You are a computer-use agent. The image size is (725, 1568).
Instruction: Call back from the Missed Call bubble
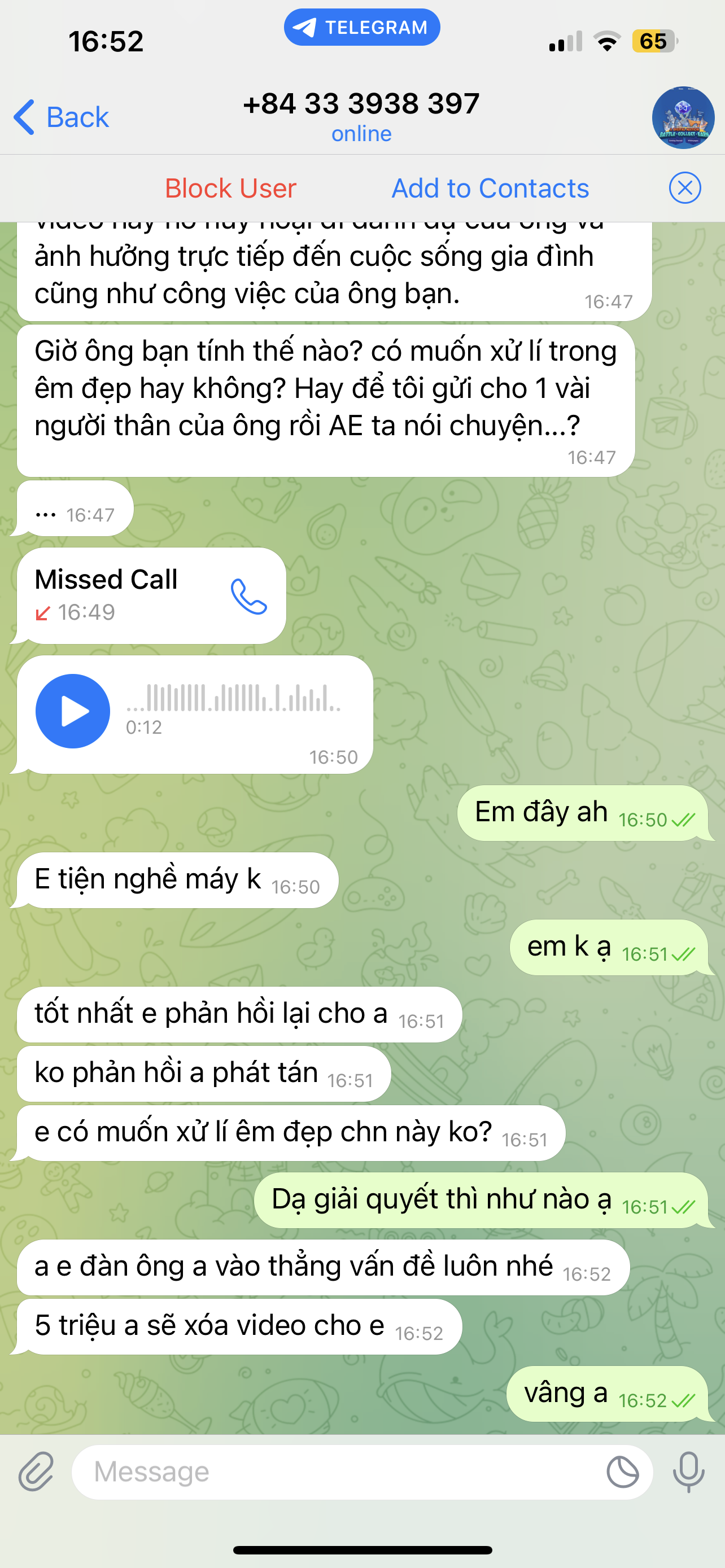coord(248,596)
